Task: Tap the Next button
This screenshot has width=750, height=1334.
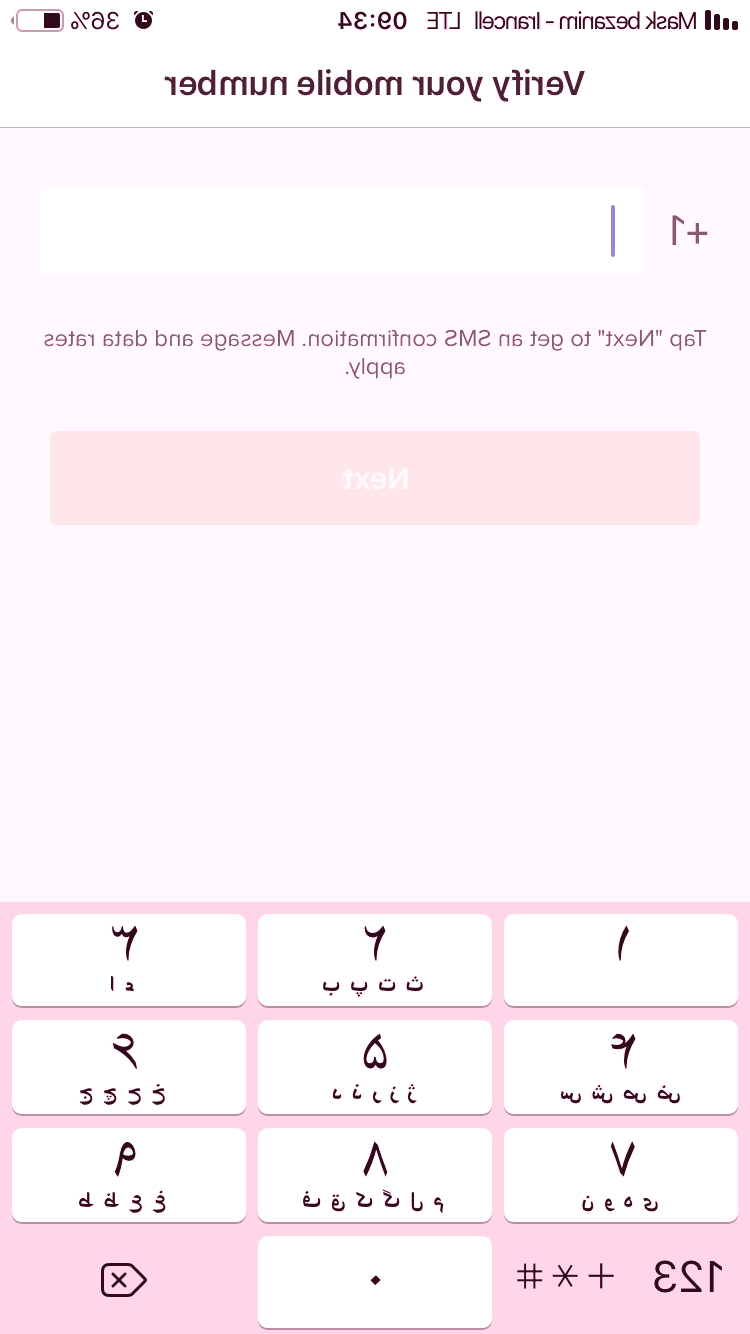Action: tap(375, 478)
